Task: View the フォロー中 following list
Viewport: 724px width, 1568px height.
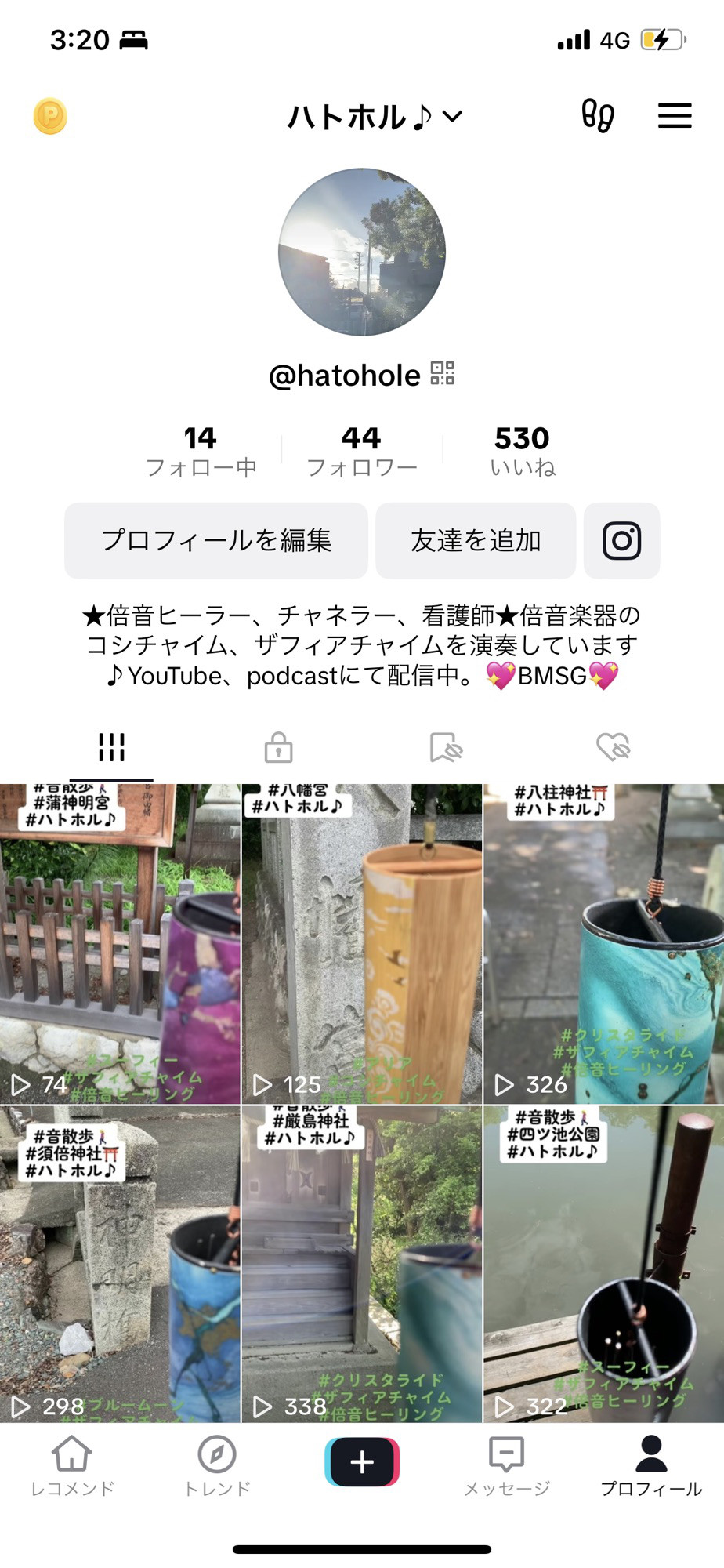Action: click(x=201, y=451)
